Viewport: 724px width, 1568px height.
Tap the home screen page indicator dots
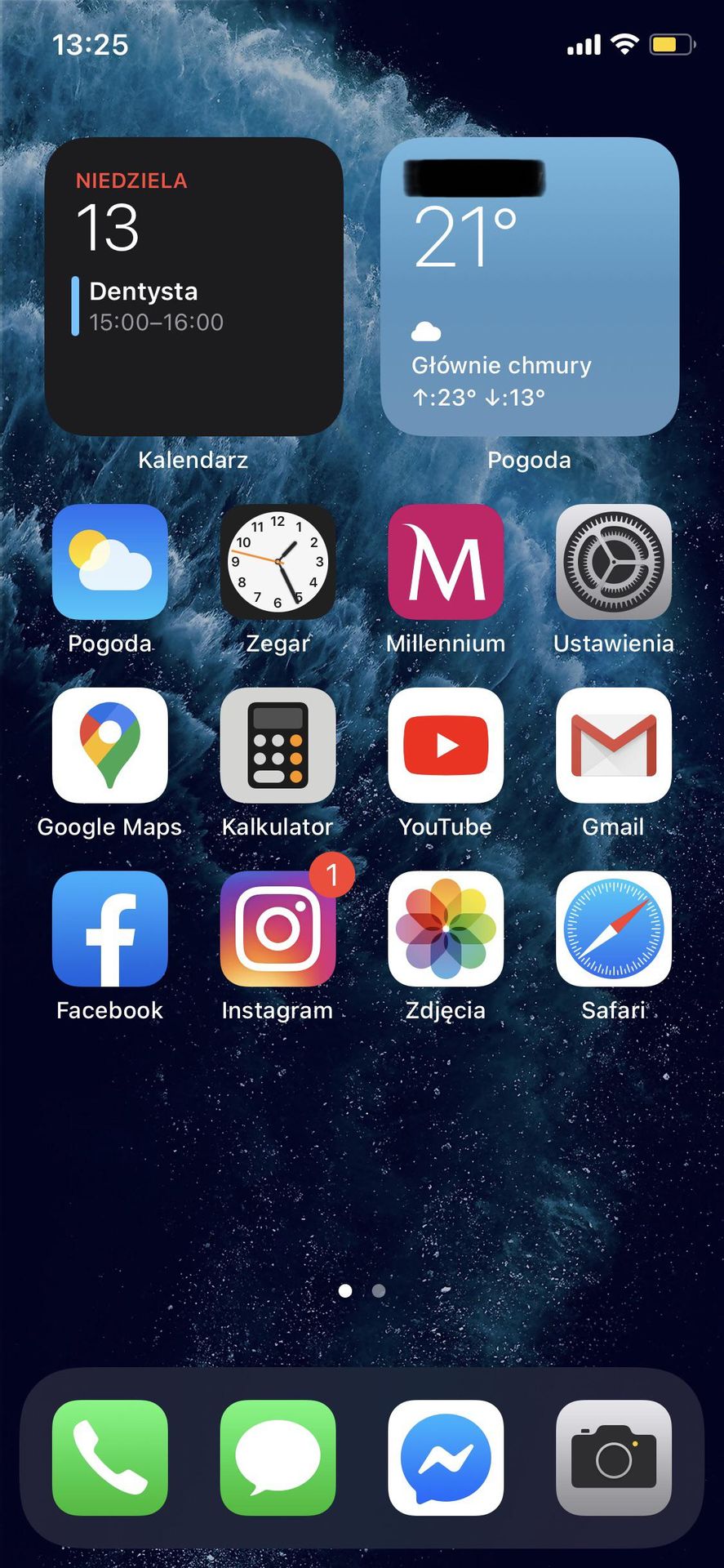pyautogui.click(x=362, y=1290)
